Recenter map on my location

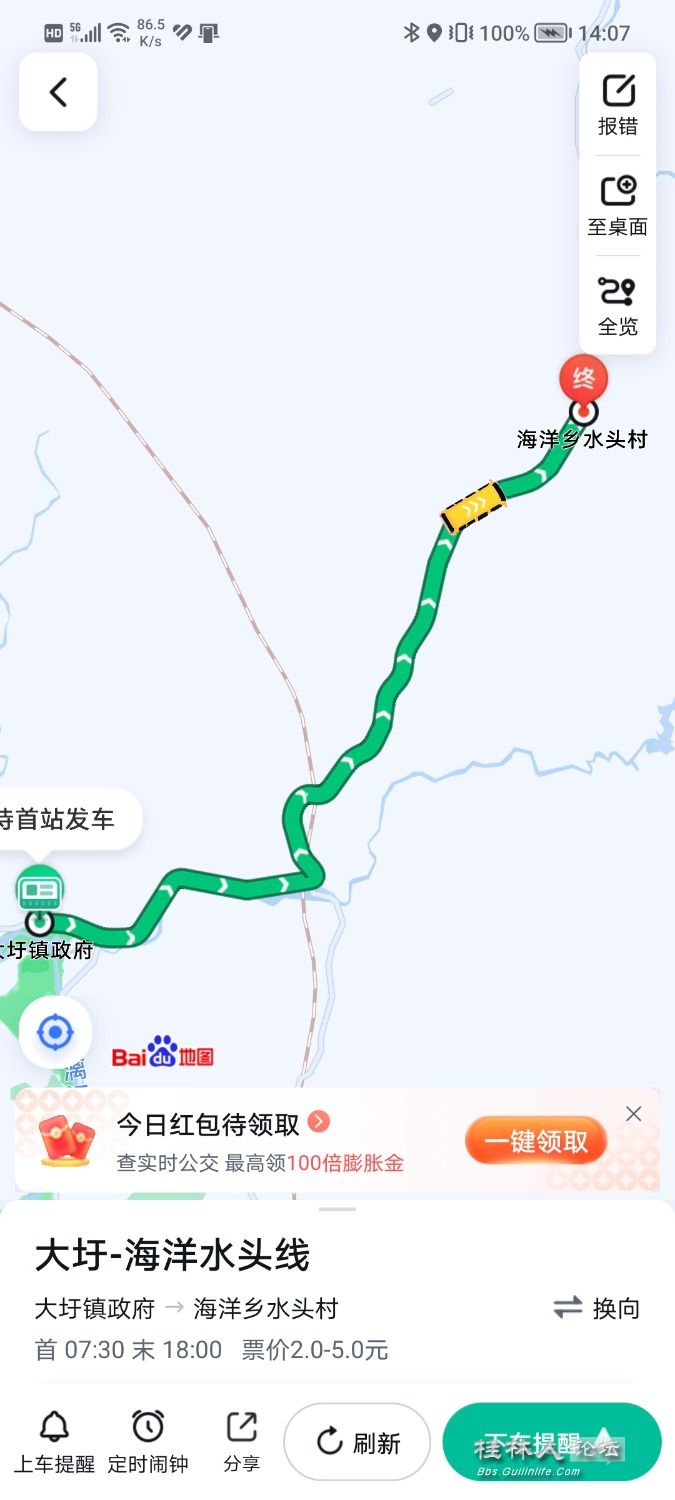click(x=55, y=1032)
